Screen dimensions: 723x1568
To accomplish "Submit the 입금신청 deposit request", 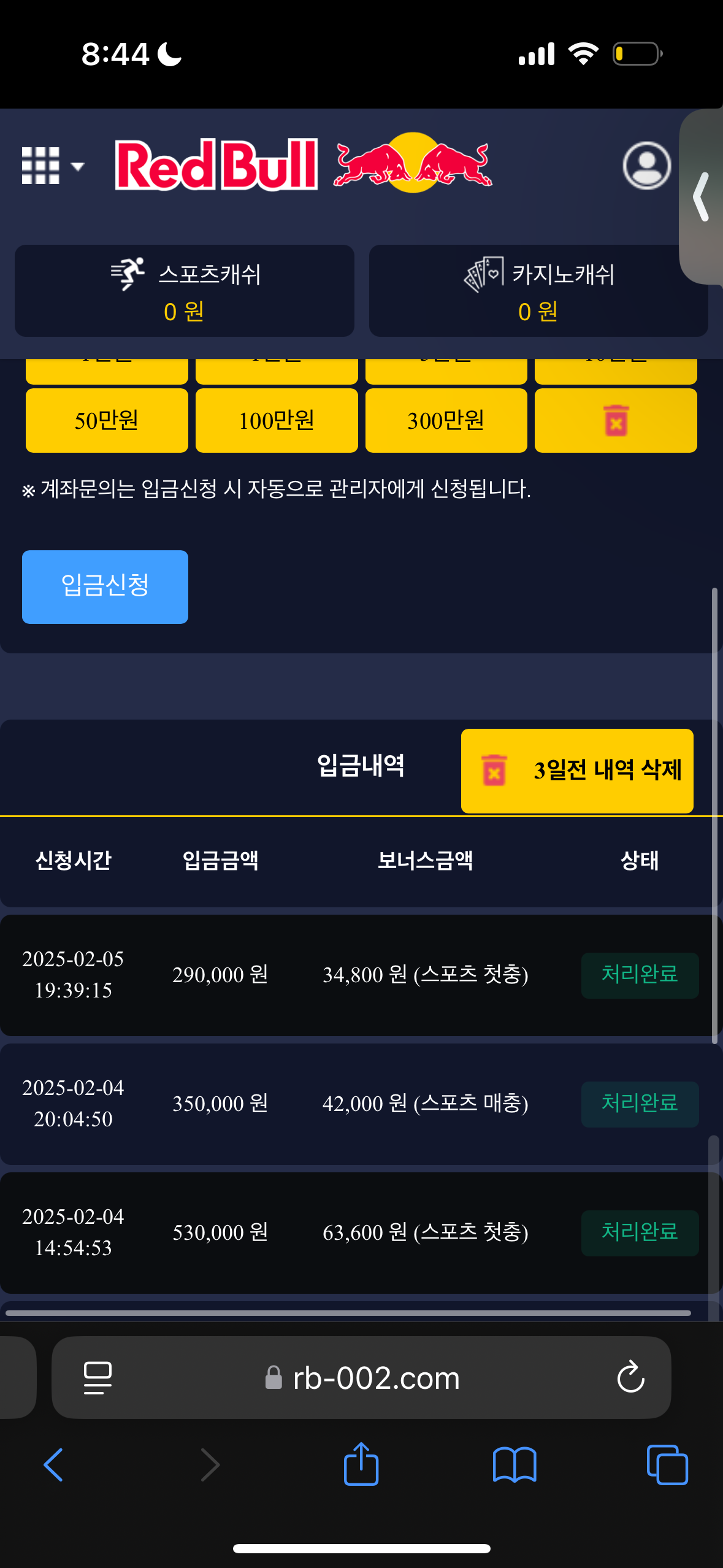I will point(105,586).
